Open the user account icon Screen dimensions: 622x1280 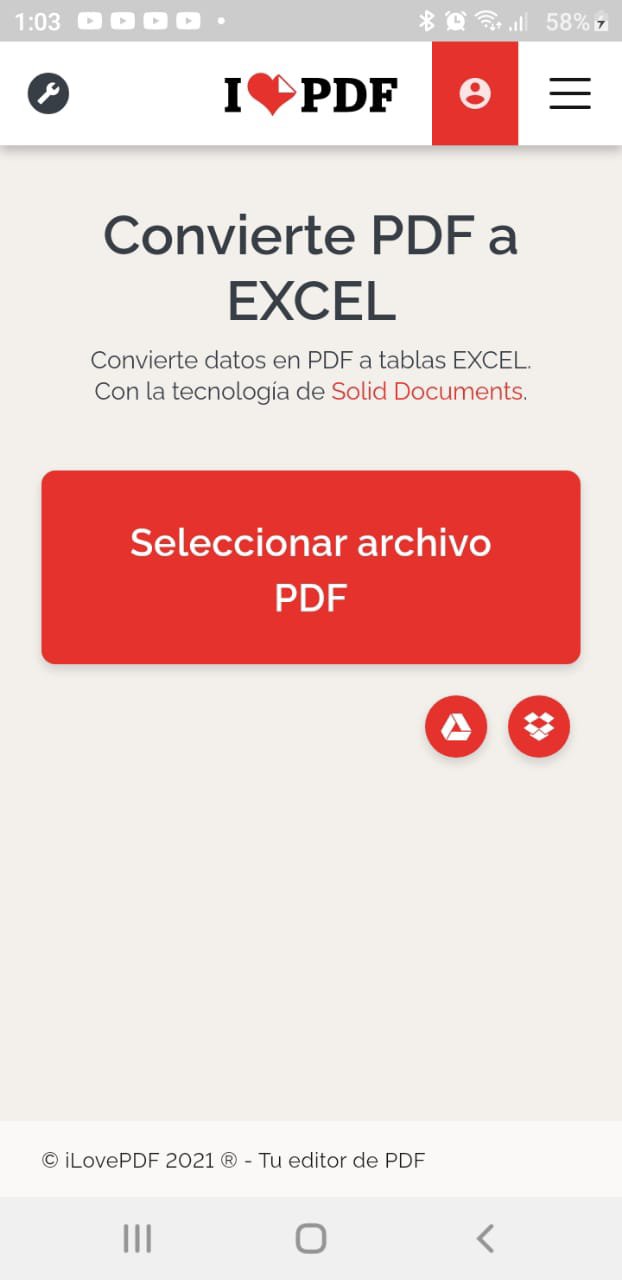click(475, 94)
